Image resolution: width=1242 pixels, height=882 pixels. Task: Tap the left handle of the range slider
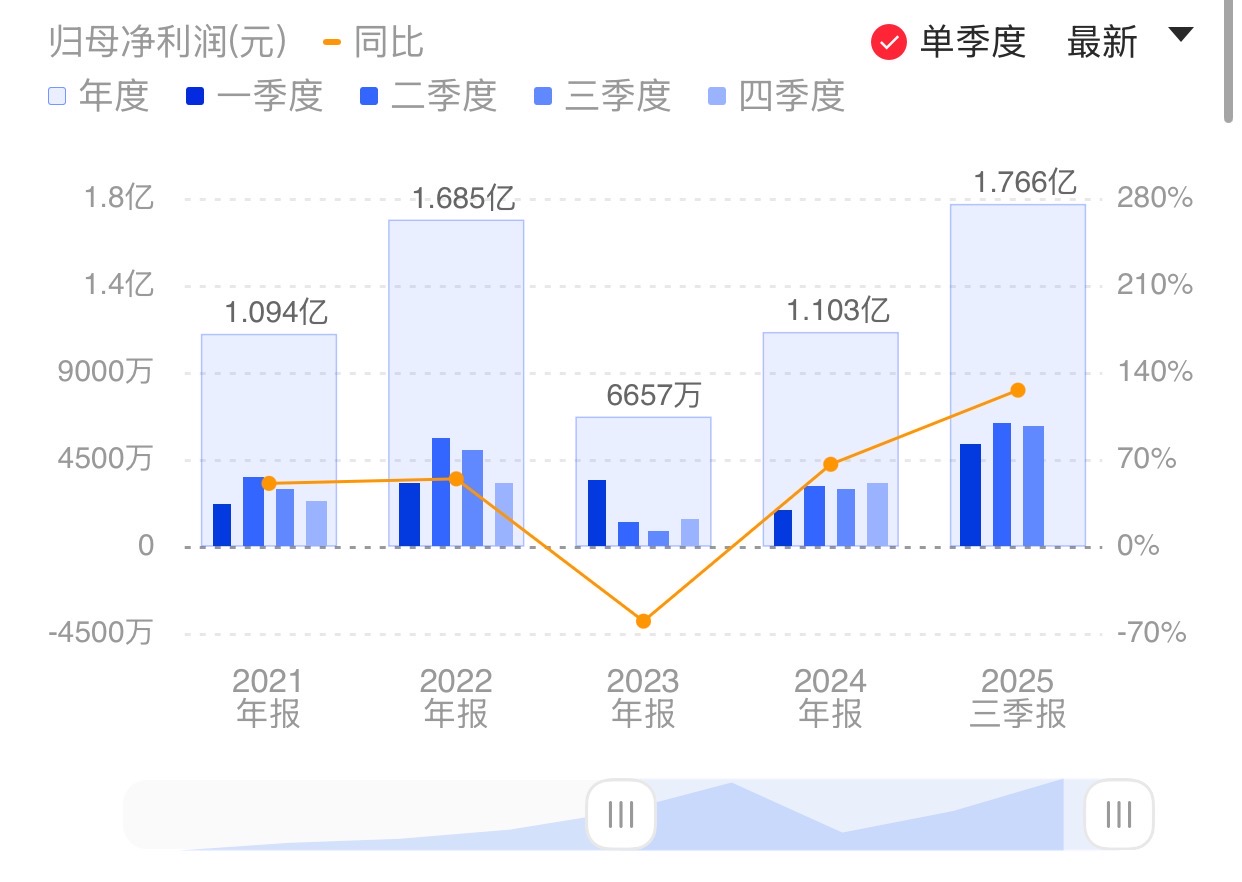coord(621,815)
